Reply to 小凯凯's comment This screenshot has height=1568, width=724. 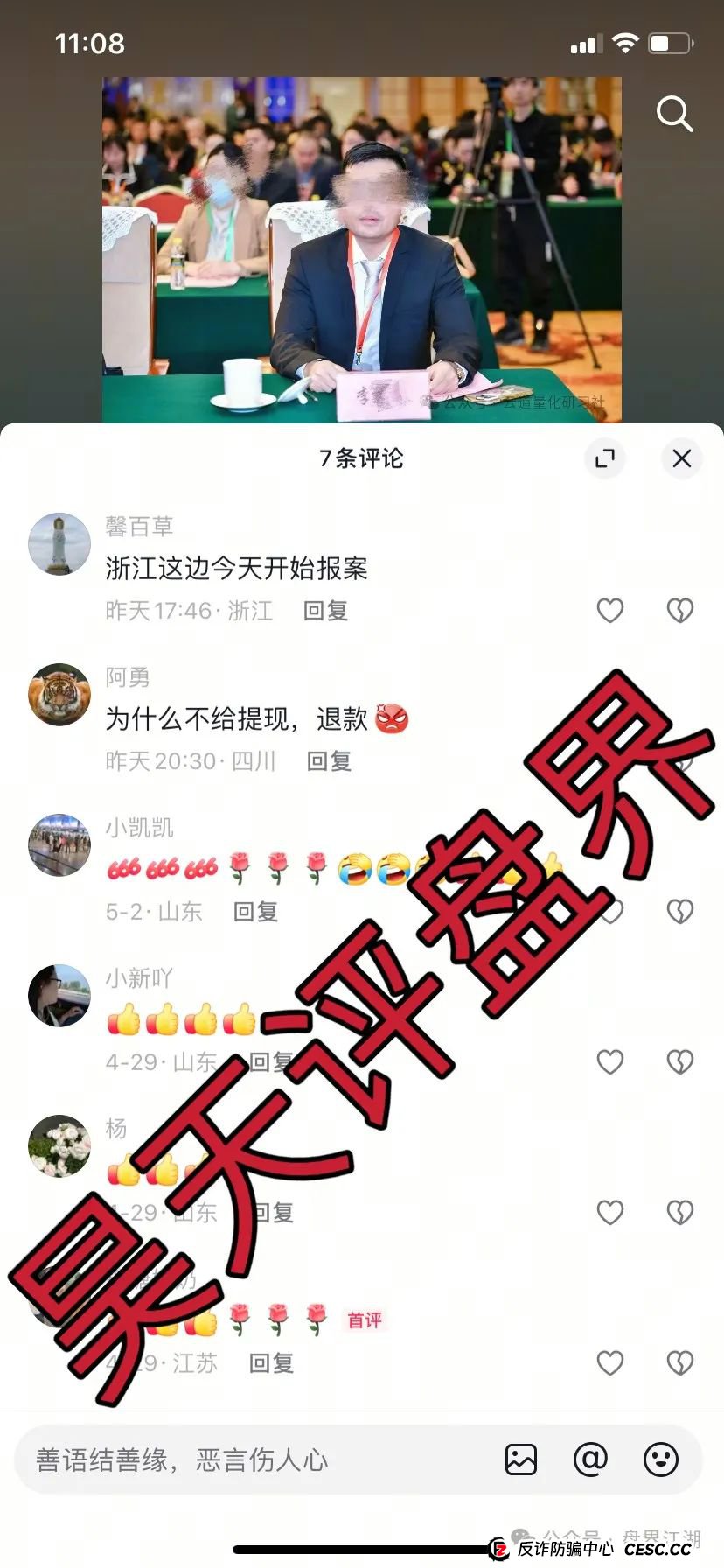coord(255,912)
